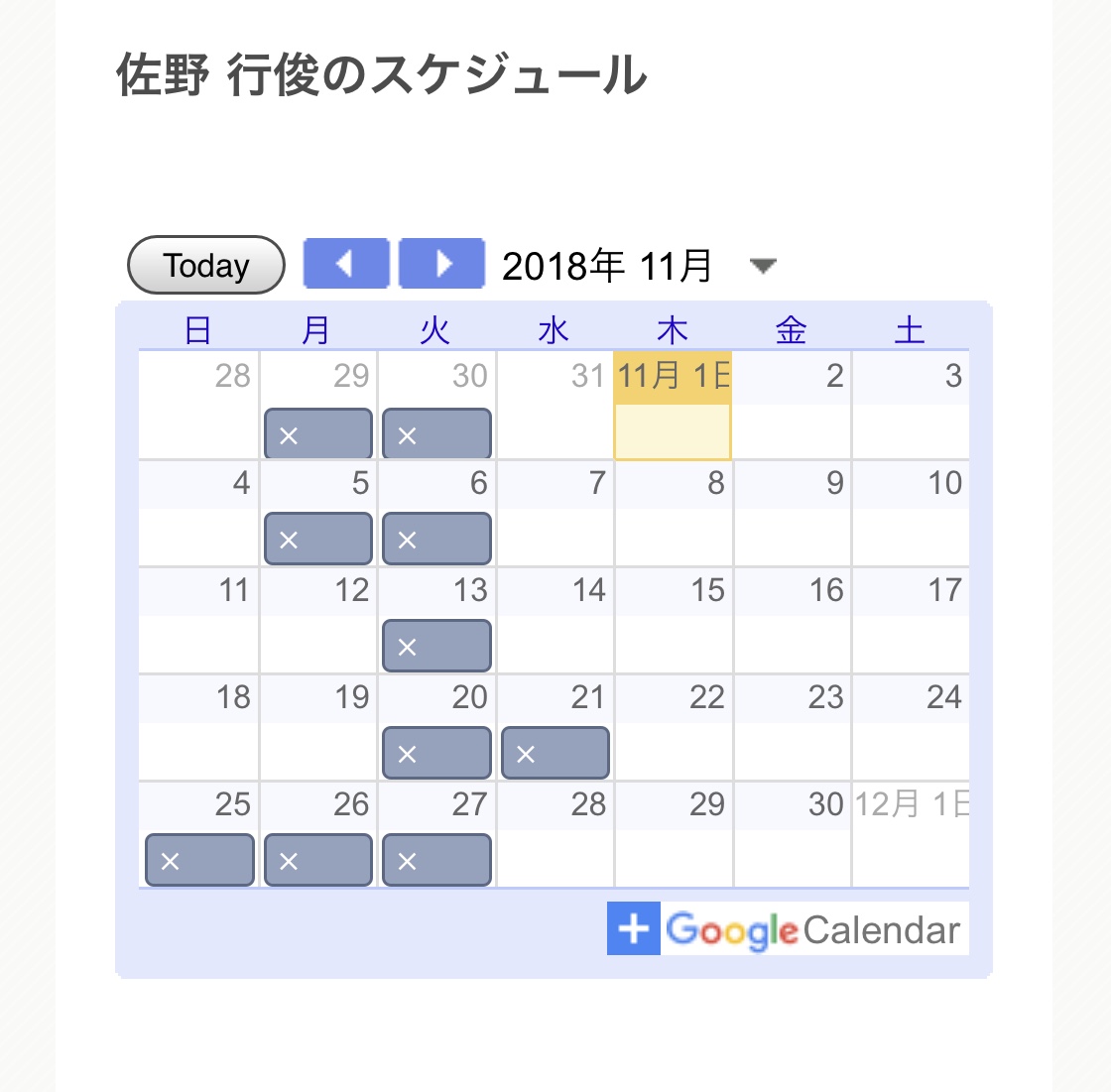Open the Google Calendar add button
Viewport: 1111px width, 1092px height.
point(788,929)
